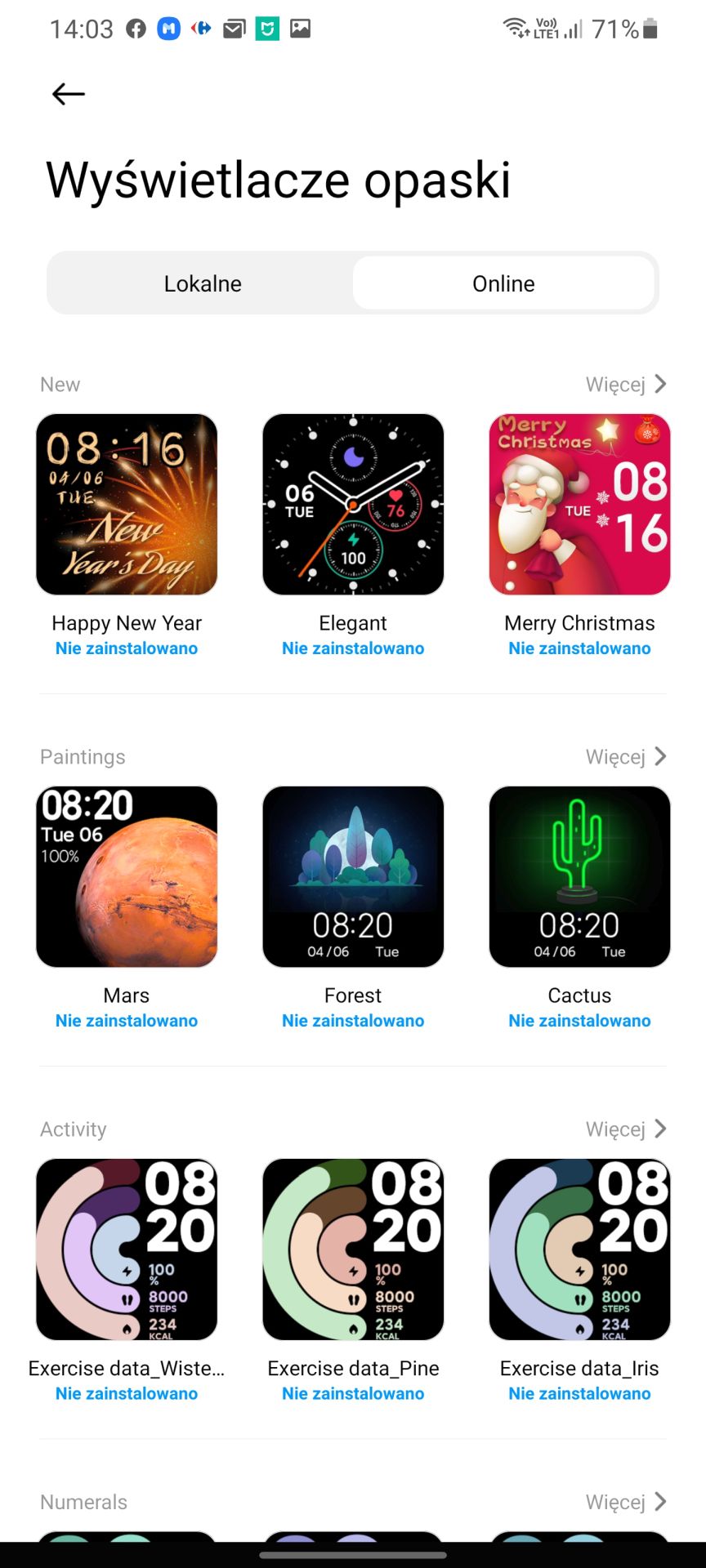The width and height of the screenshot is (706, 1568).
Task: Open the Mars watch face
Action: 127,876
